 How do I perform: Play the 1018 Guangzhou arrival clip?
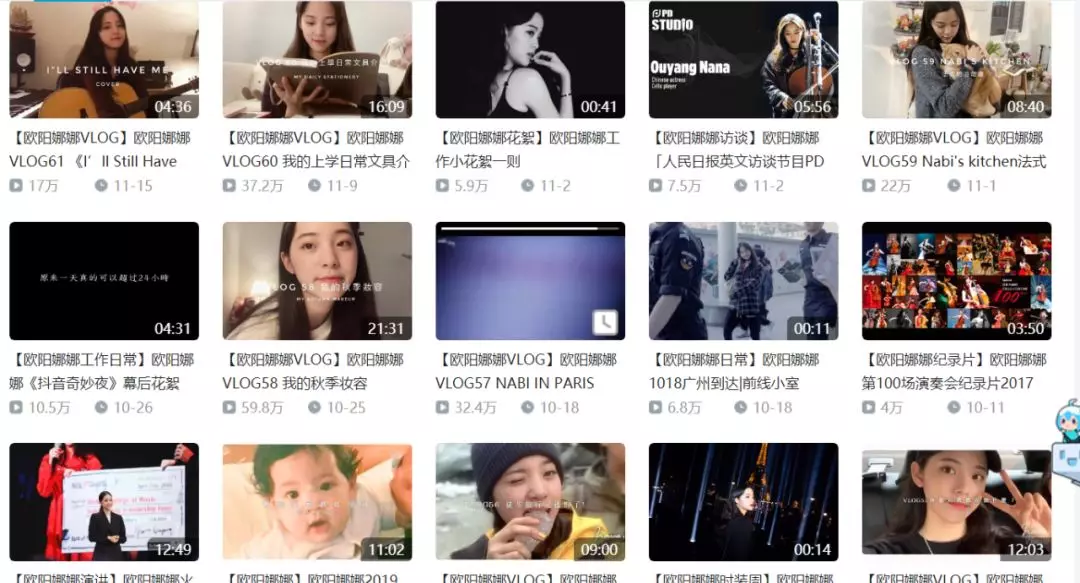(743, 281)
